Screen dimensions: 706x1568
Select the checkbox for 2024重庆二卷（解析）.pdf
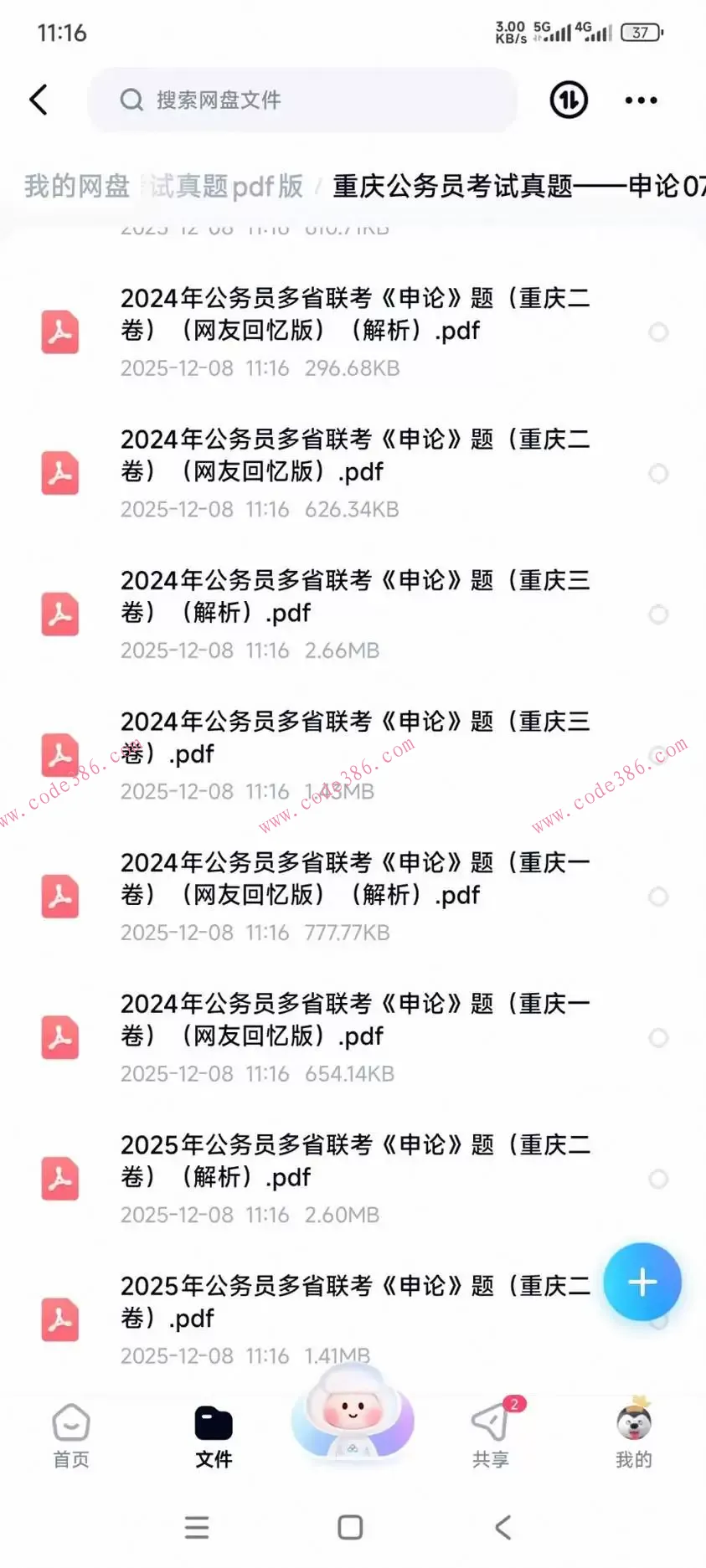coord(658,332)
